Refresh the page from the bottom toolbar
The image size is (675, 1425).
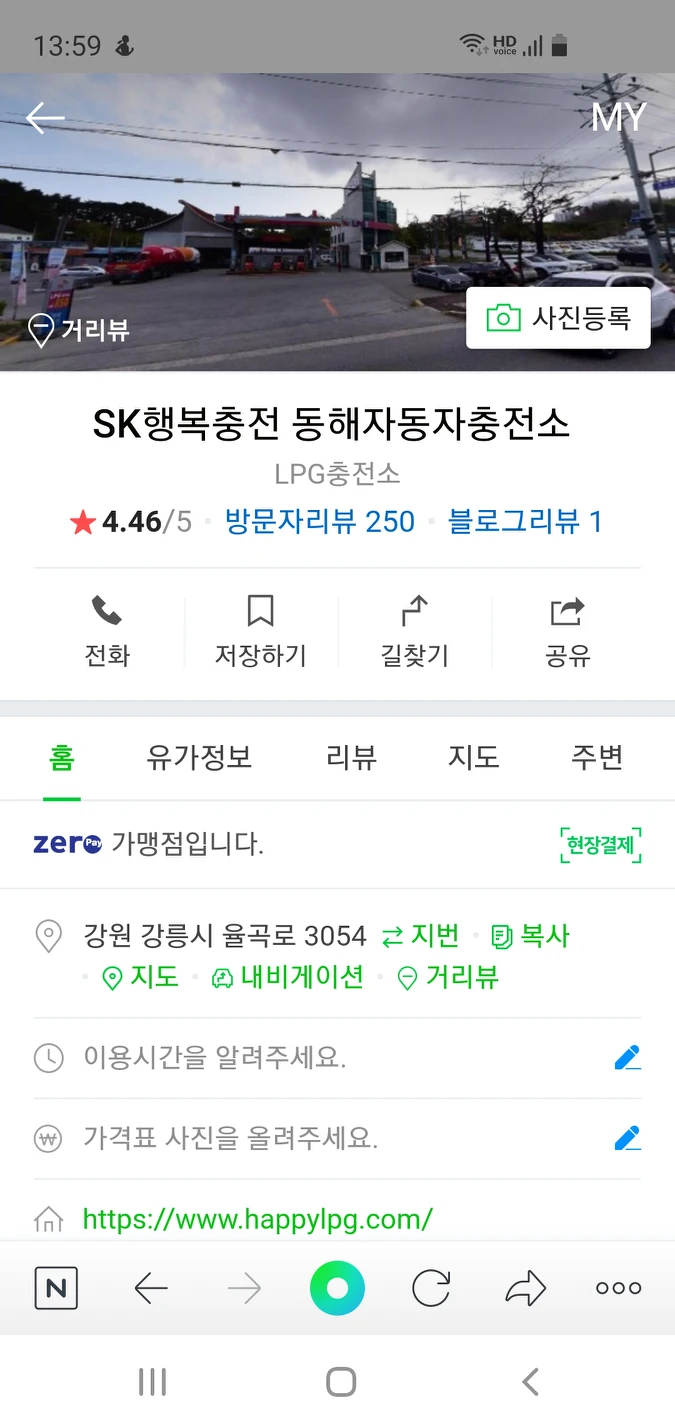pyautogui.click(x=431, y=1288)
